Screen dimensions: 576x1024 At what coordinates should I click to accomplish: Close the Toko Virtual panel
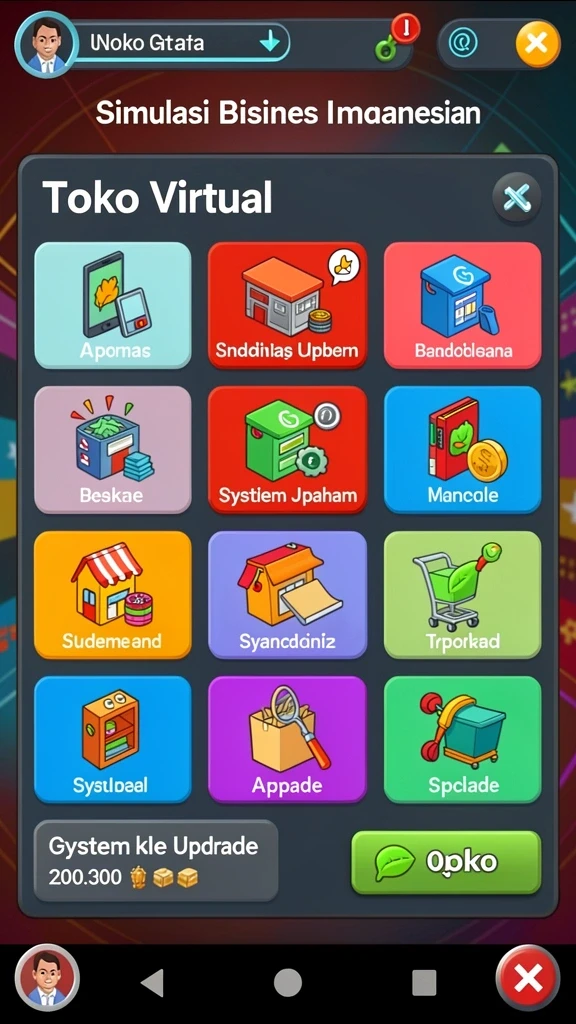tap(517, 197)
